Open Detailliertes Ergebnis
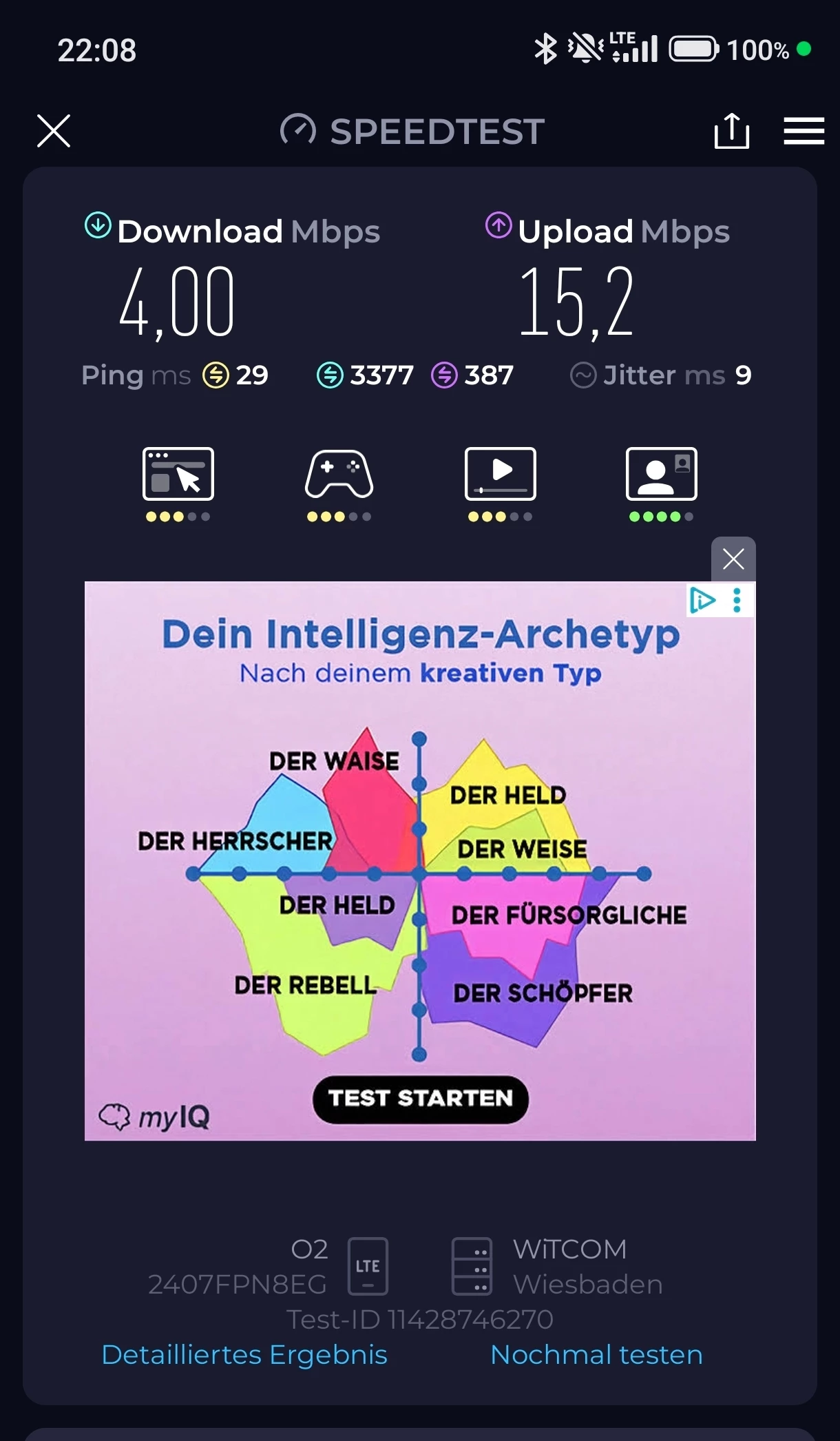Viewport: 840px width, 1441px height. pyautogui.click(x=244, y=1355)
